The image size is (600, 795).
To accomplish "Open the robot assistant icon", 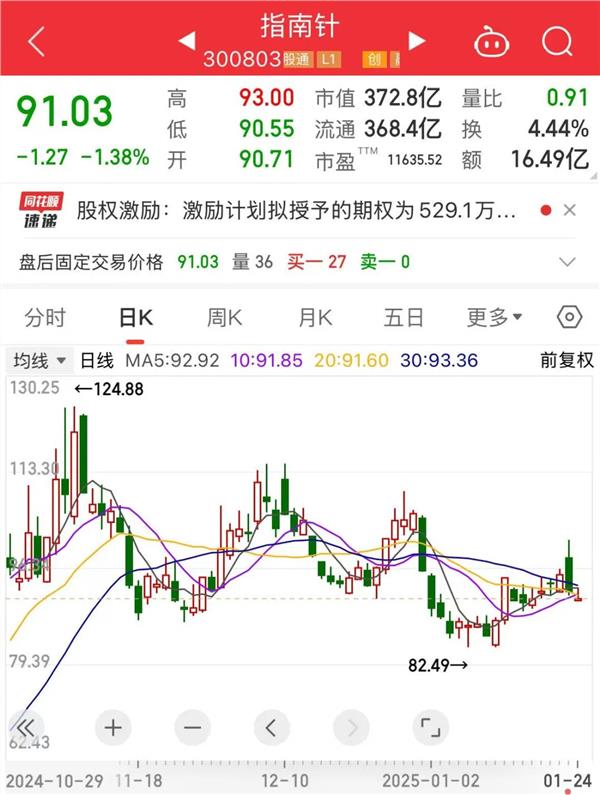I will (491, 41).
